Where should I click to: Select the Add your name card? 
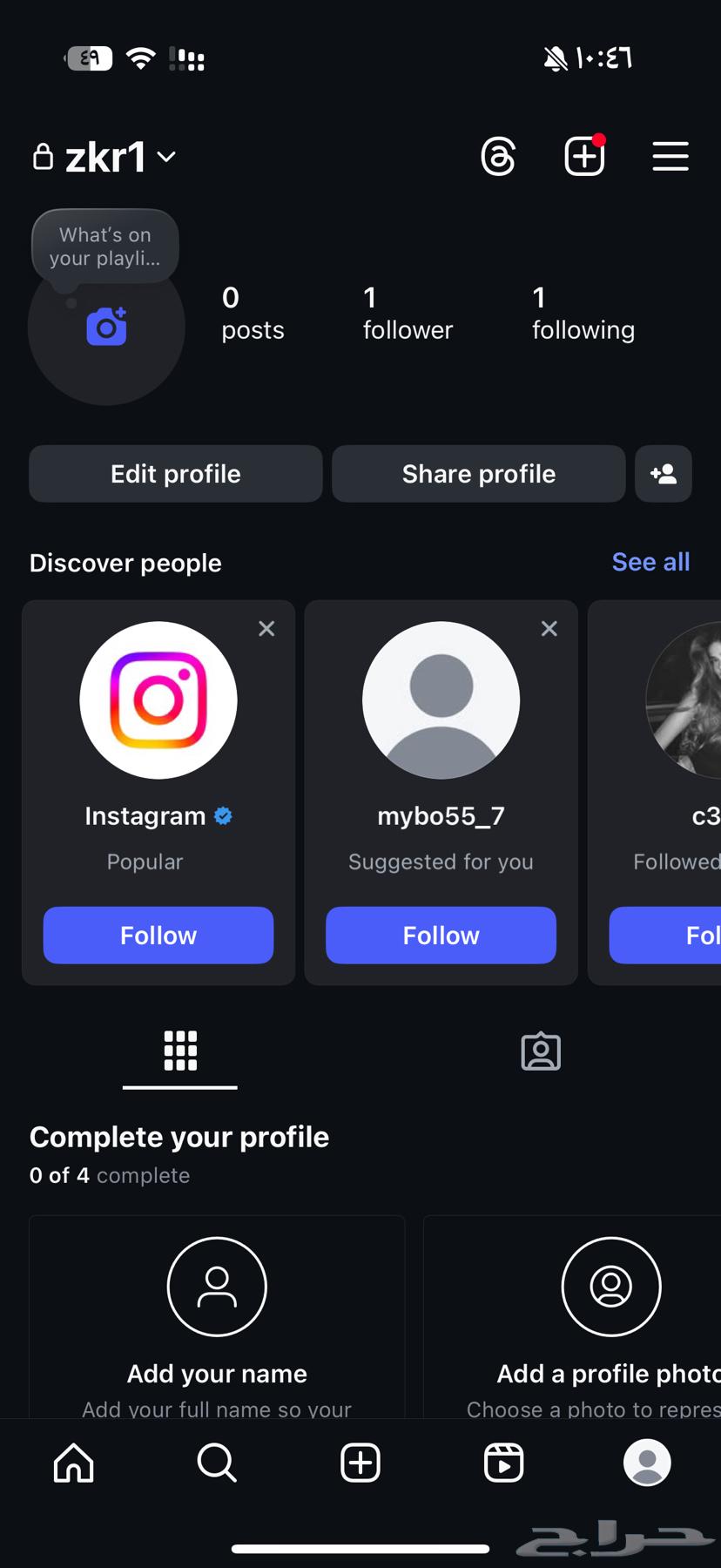(x=217, y=1315)
